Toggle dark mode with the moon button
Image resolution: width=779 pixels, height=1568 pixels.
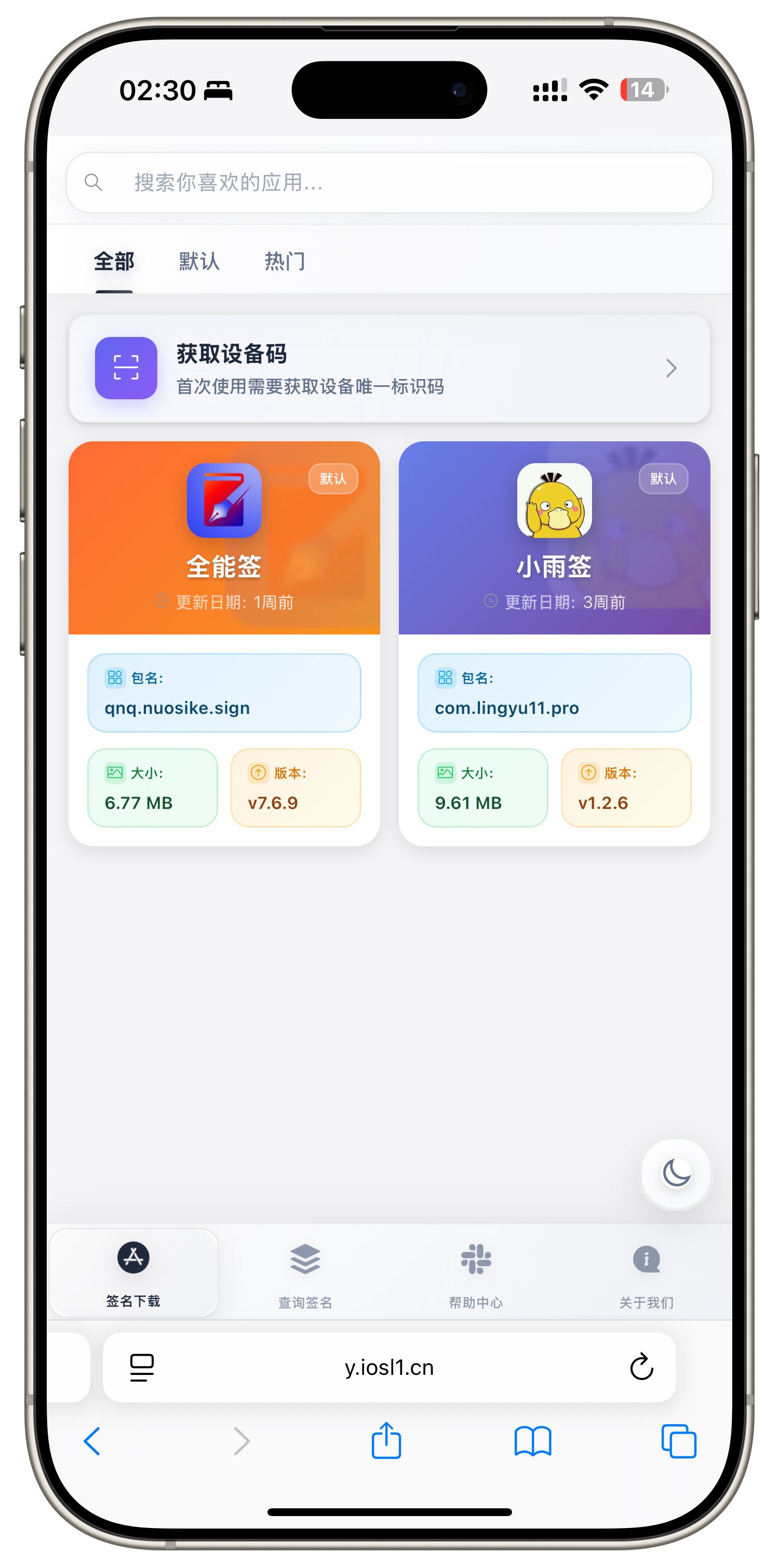click(676, 1173)
